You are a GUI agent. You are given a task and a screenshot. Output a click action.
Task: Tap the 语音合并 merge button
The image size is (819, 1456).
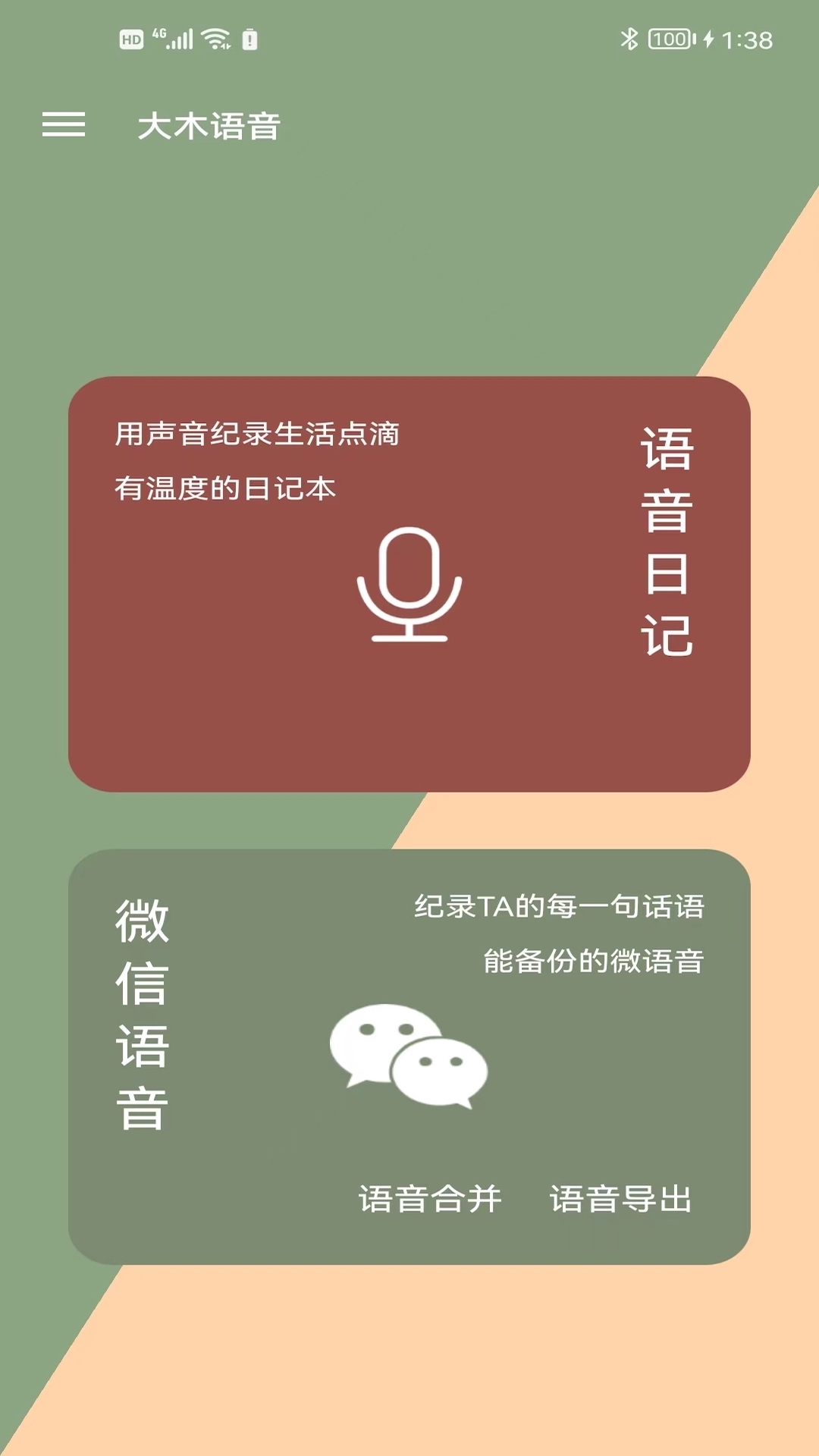tap(430, 1199)
